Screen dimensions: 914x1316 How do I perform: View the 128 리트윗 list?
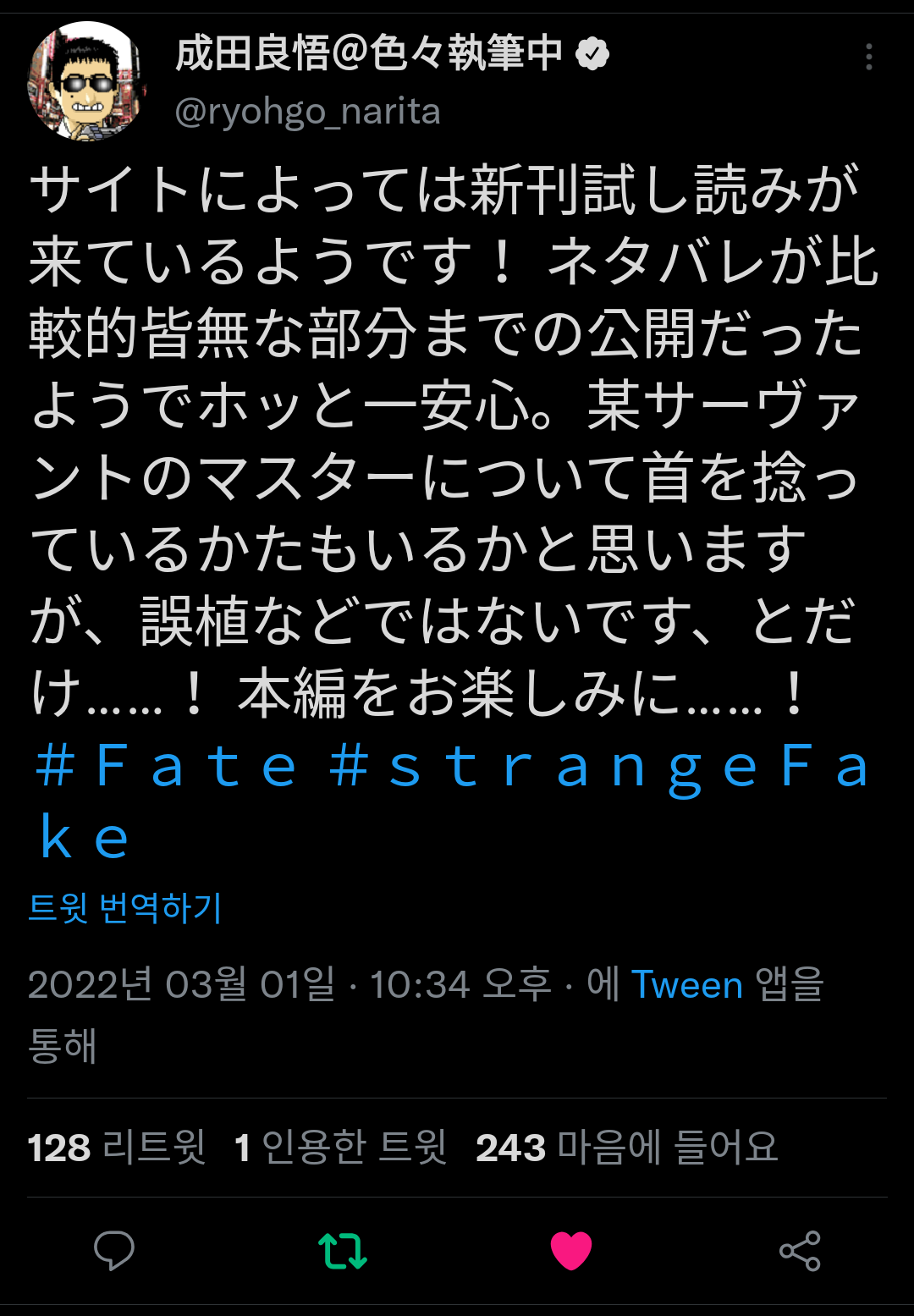coord(117,1148)
